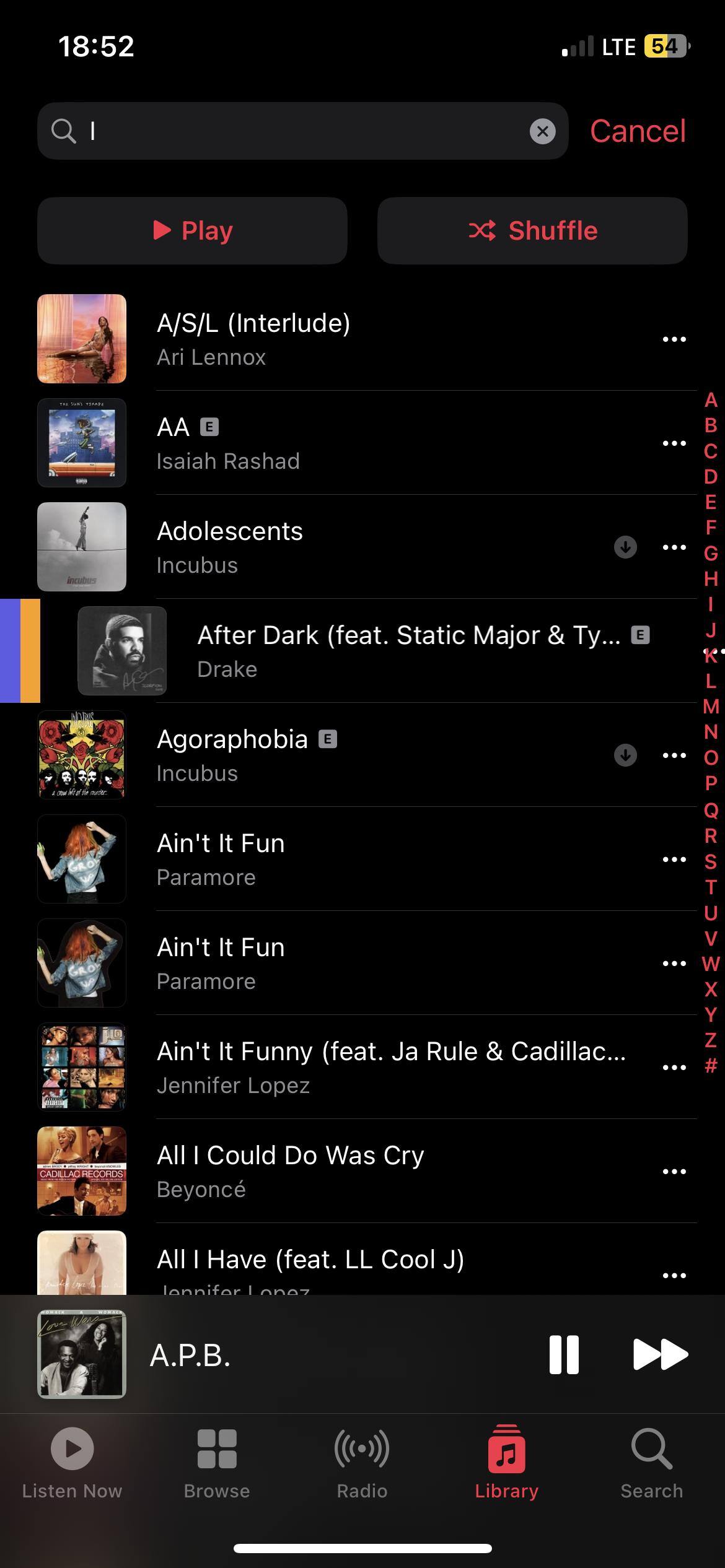Screen dimensions: 725x1568
Task: Play AA by Isaiah Rashad
Action: pyautogui.click(x=310, y=443)
